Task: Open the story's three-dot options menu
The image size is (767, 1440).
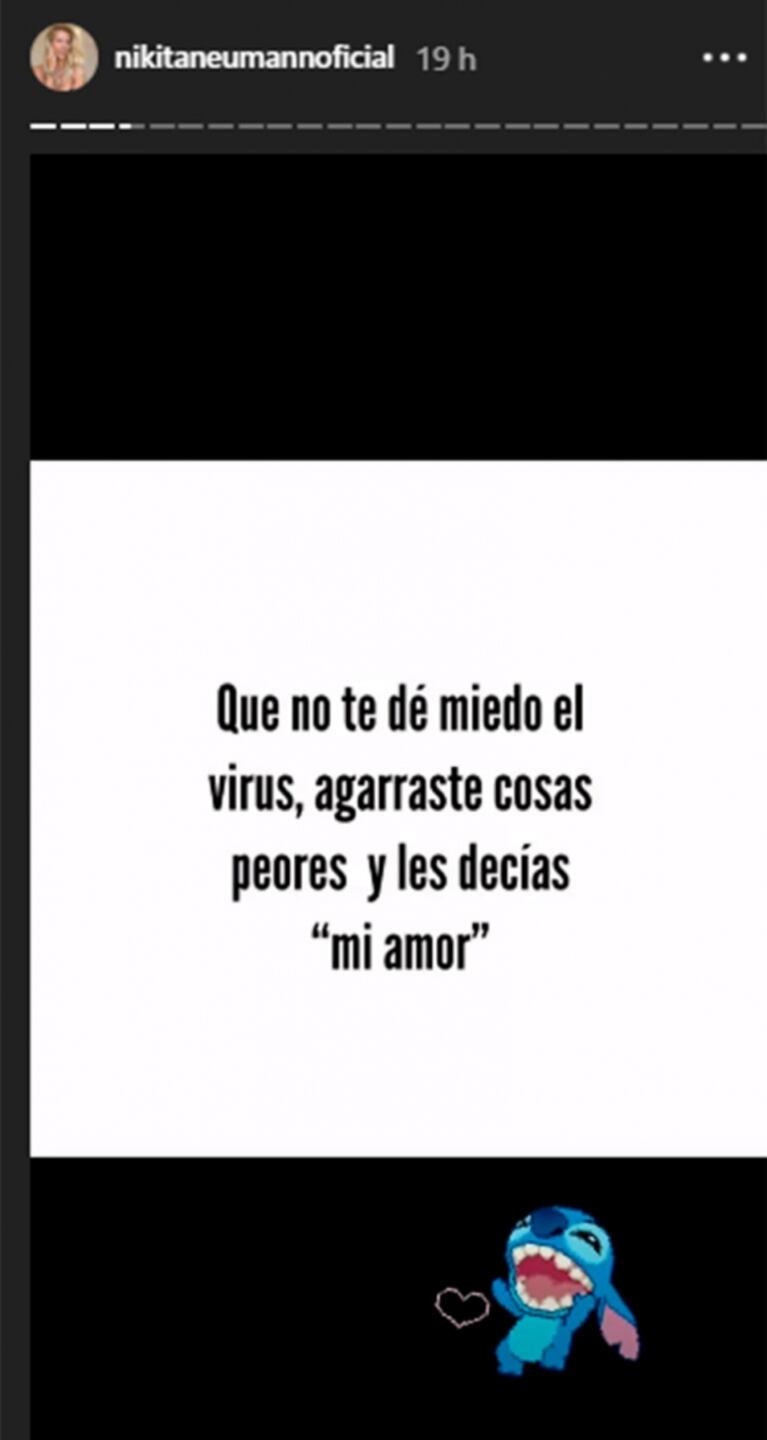Action: (725, 59)
